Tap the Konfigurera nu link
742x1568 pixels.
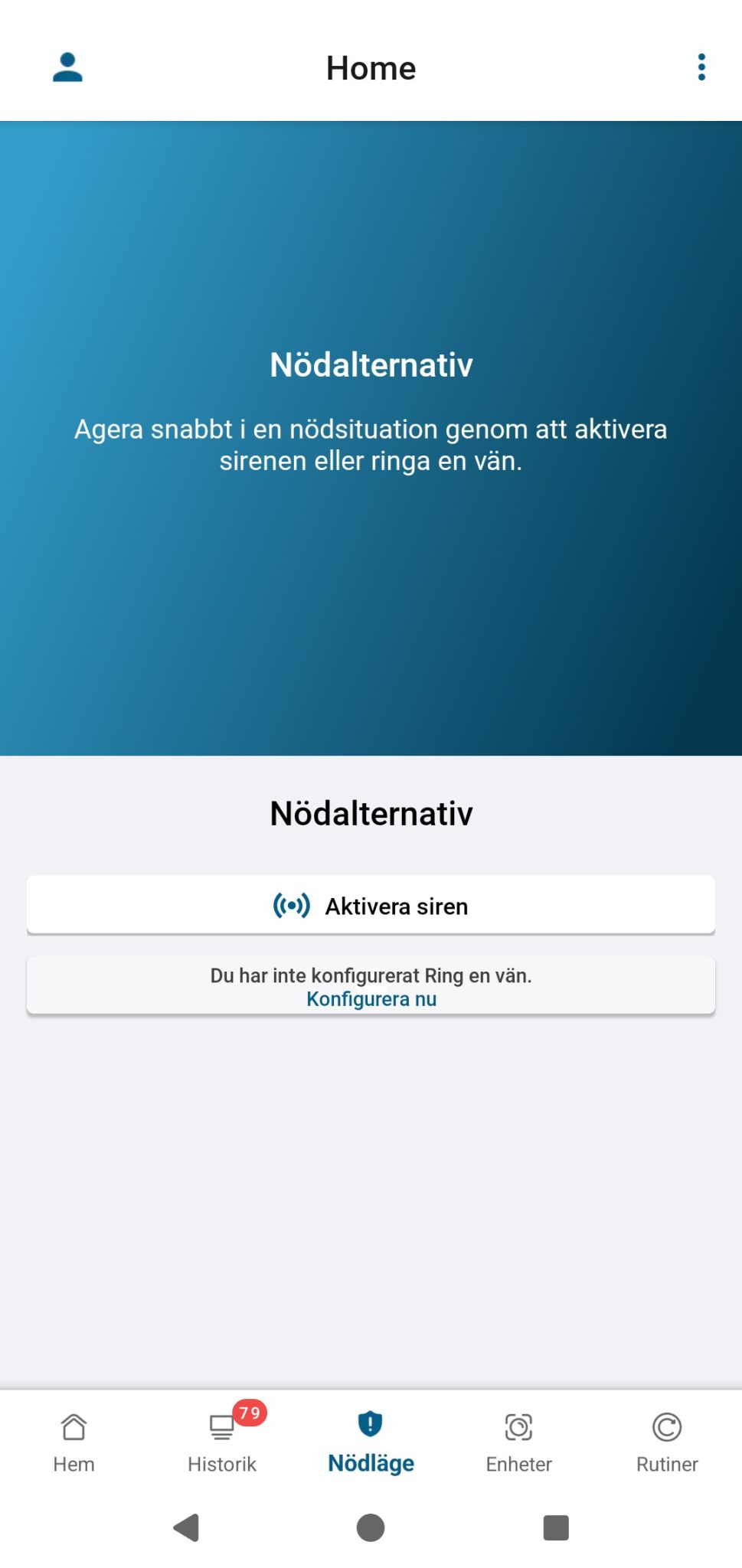(371, 999)
